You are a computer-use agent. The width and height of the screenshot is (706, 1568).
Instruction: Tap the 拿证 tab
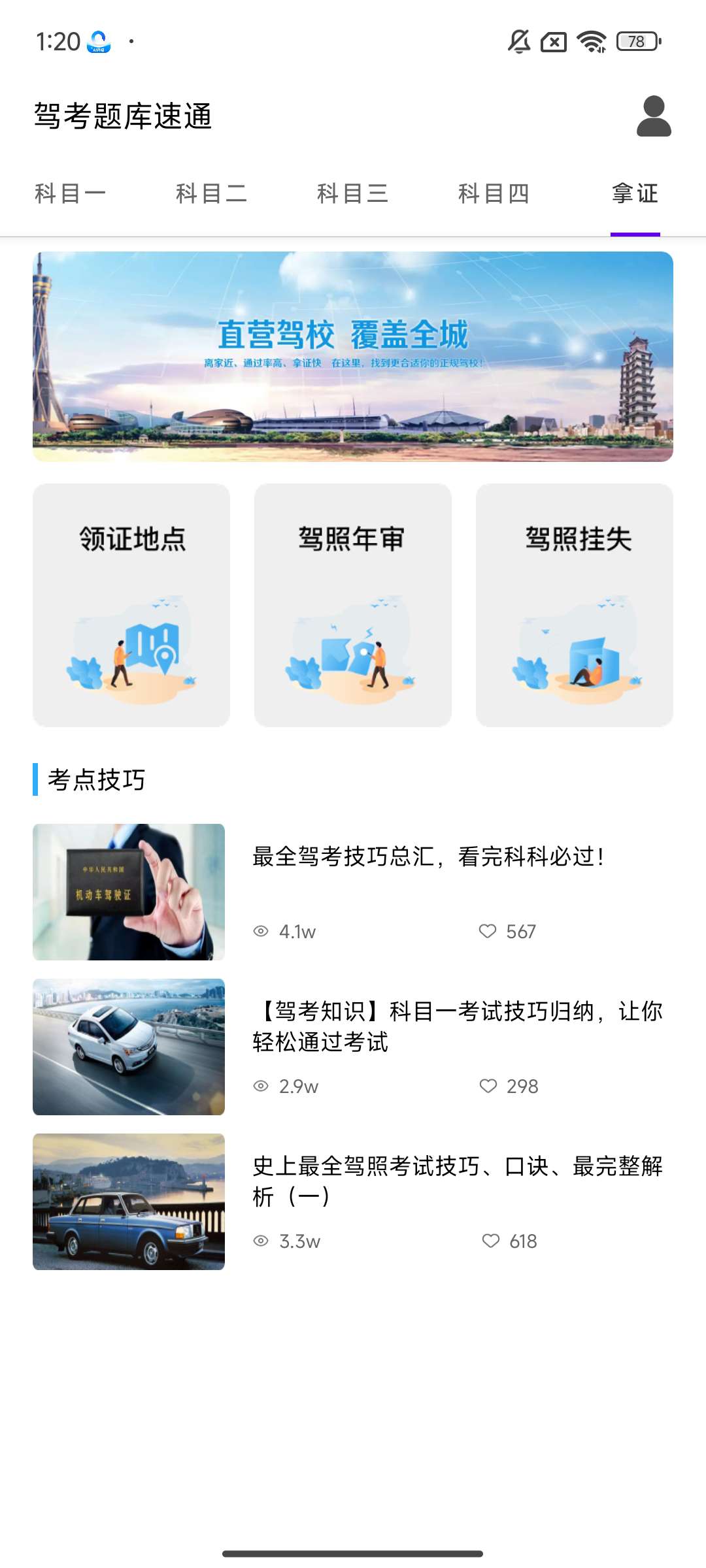click(x=635, y=194)
